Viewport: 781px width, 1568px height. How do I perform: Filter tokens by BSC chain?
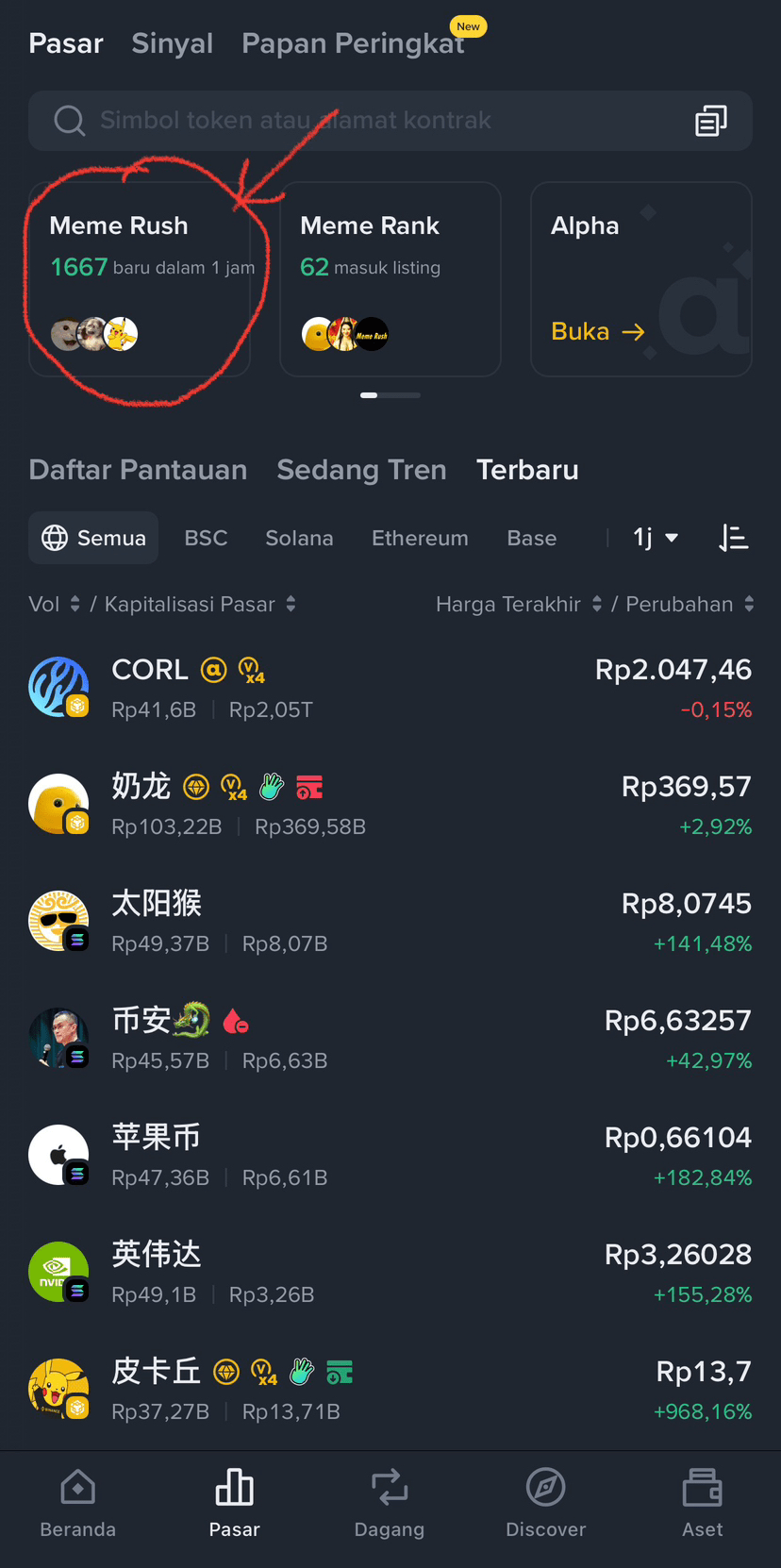pos(206,538)
